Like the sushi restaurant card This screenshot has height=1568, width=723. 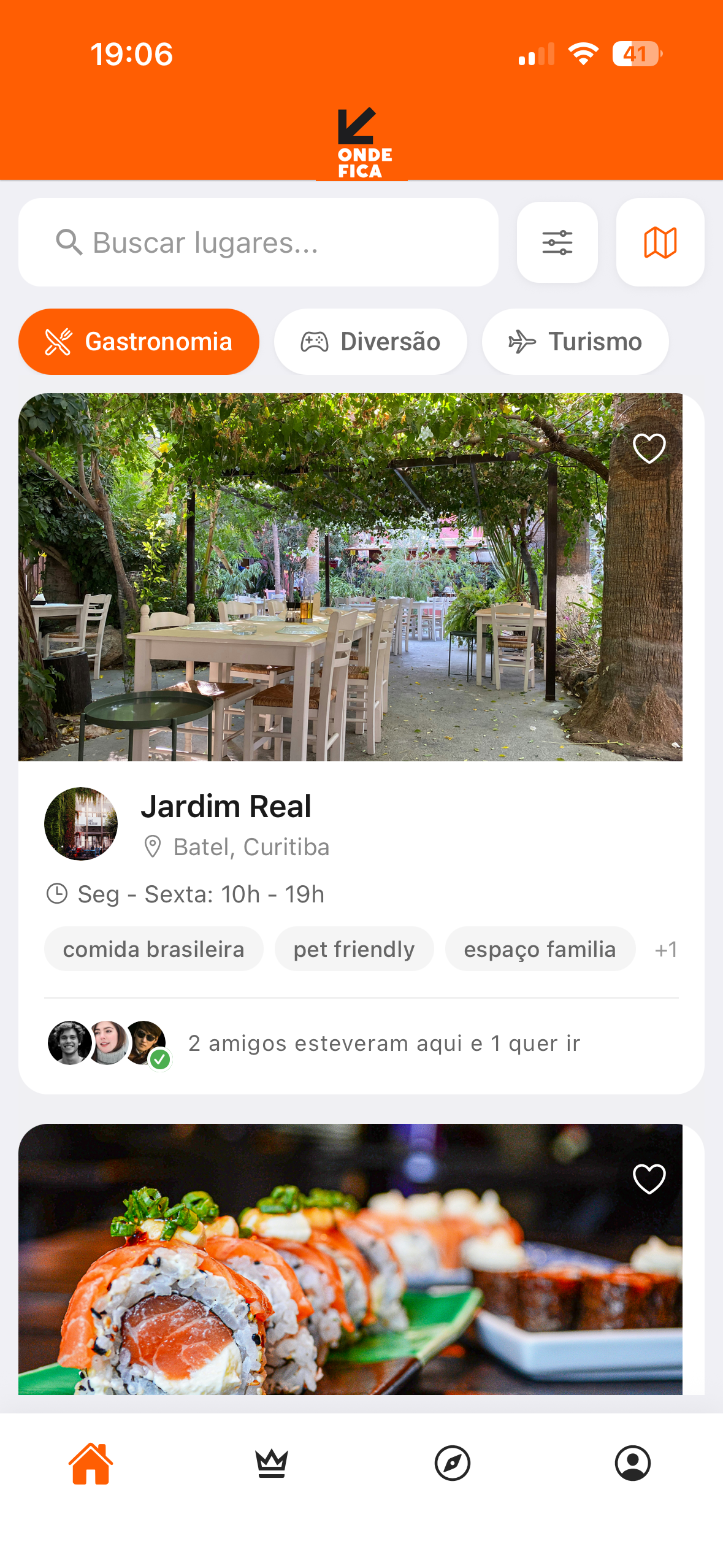(649, 1179)
